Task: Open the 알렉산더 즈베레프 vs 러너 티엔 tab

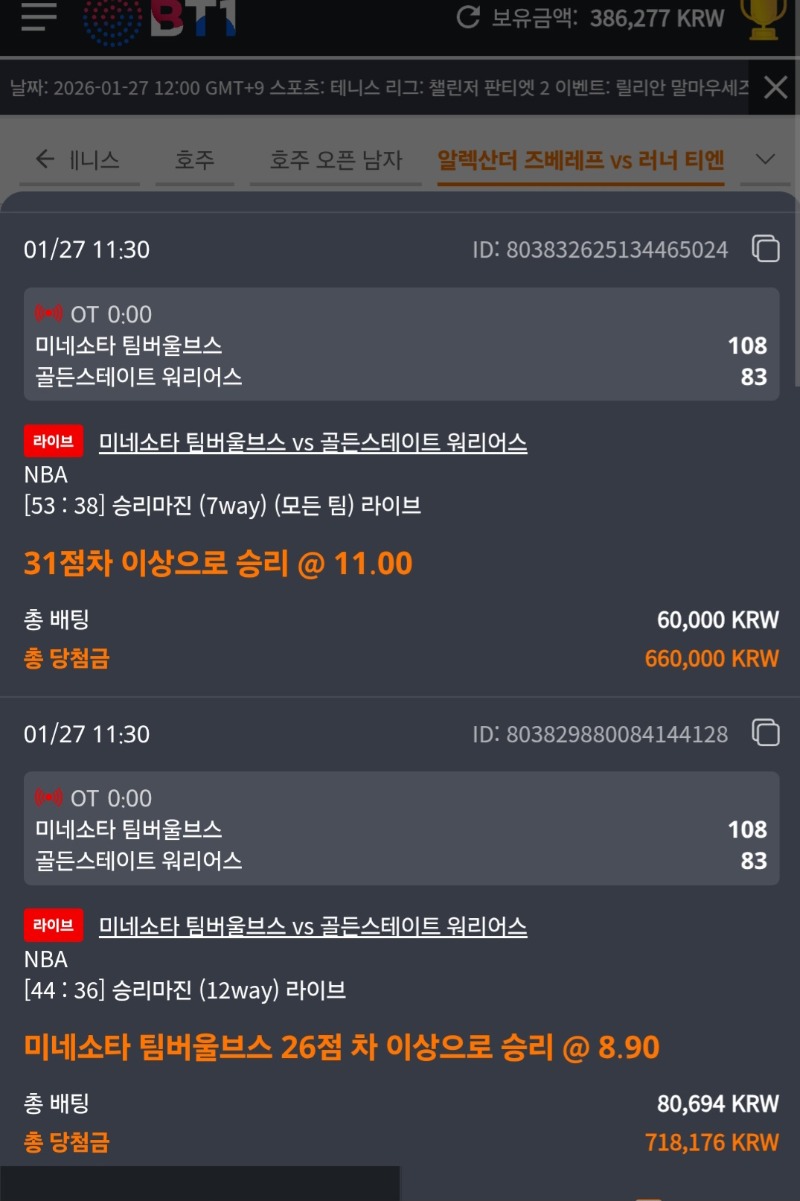Action: (580, 160)
